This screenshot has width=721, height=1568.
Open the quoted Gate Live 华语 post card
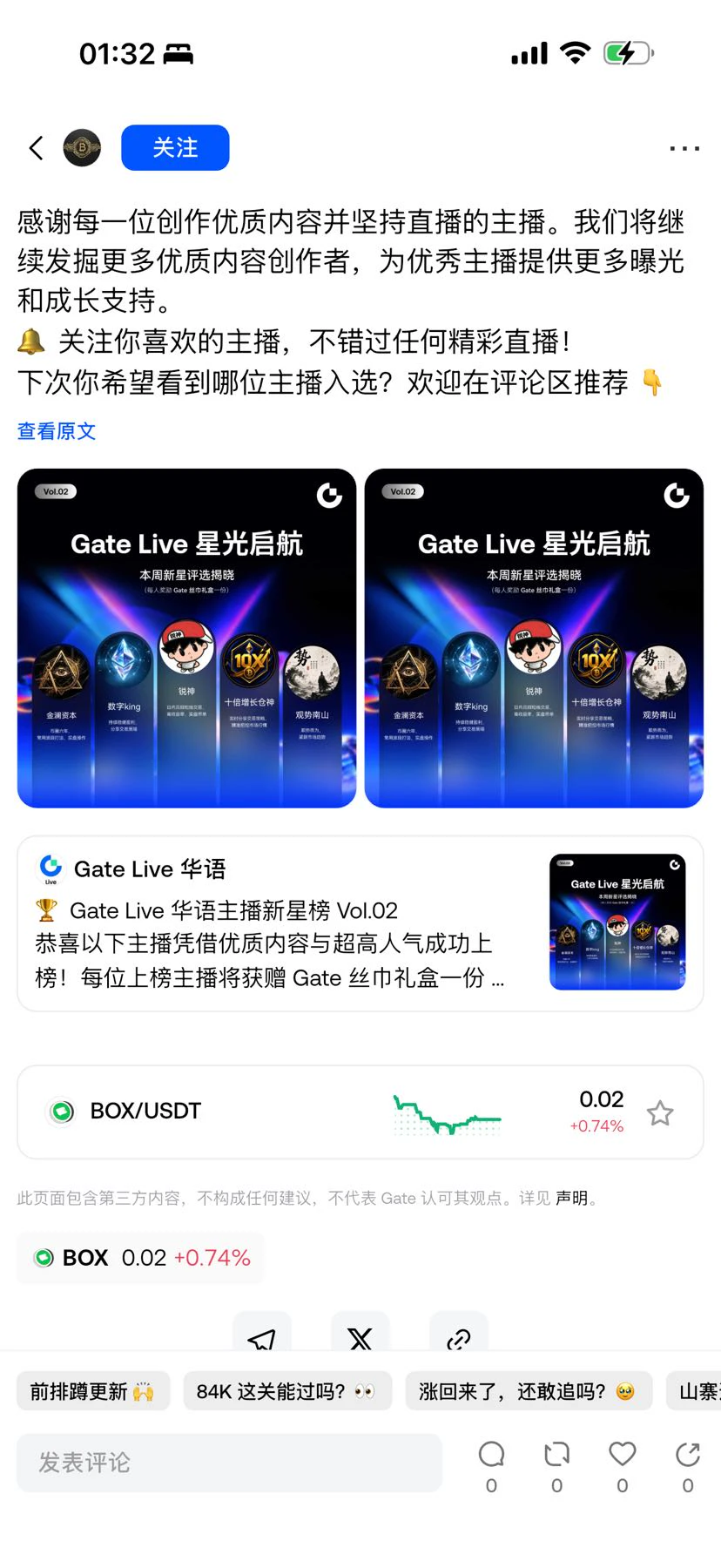pos(360,923)
